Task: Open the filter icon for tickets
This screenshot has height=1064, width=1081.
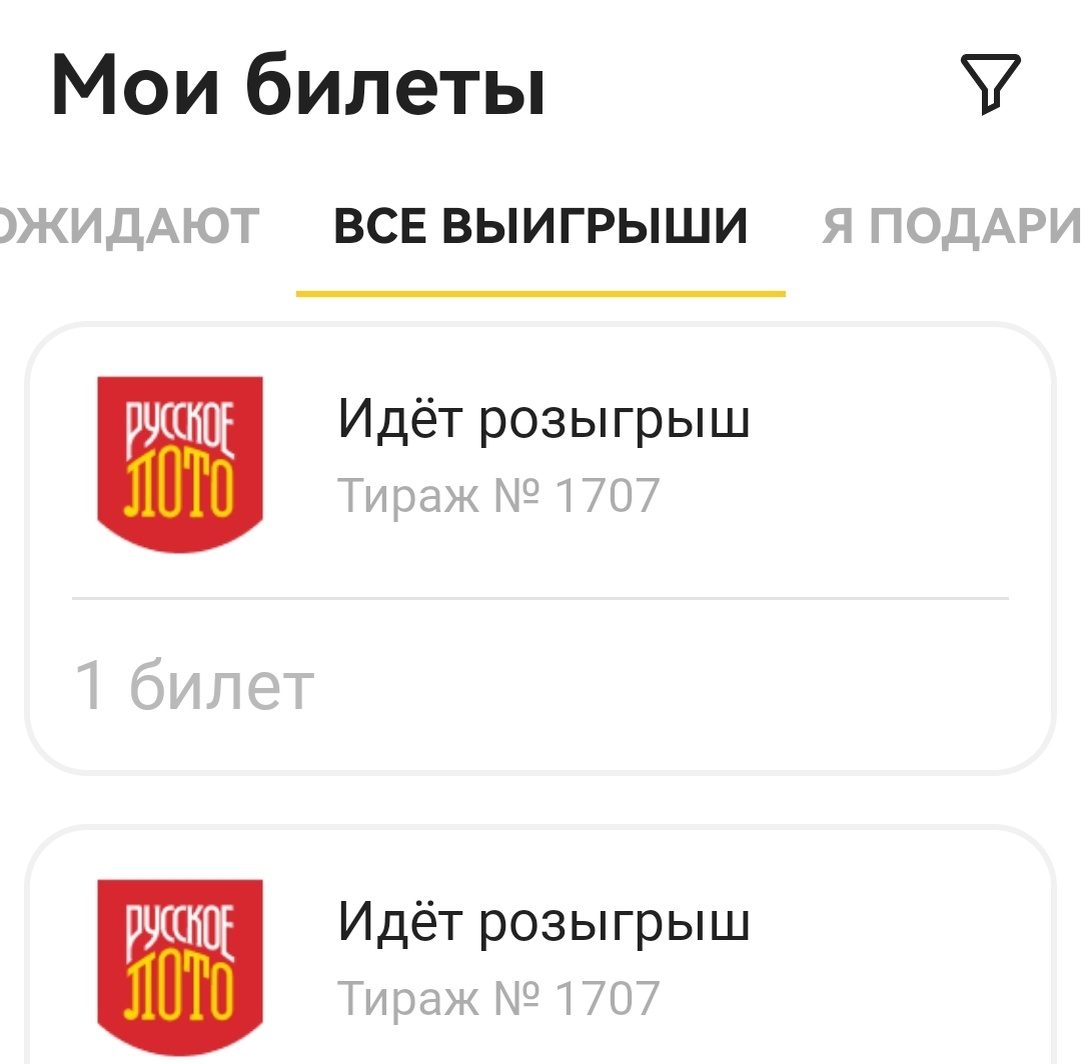Action: 990,84
